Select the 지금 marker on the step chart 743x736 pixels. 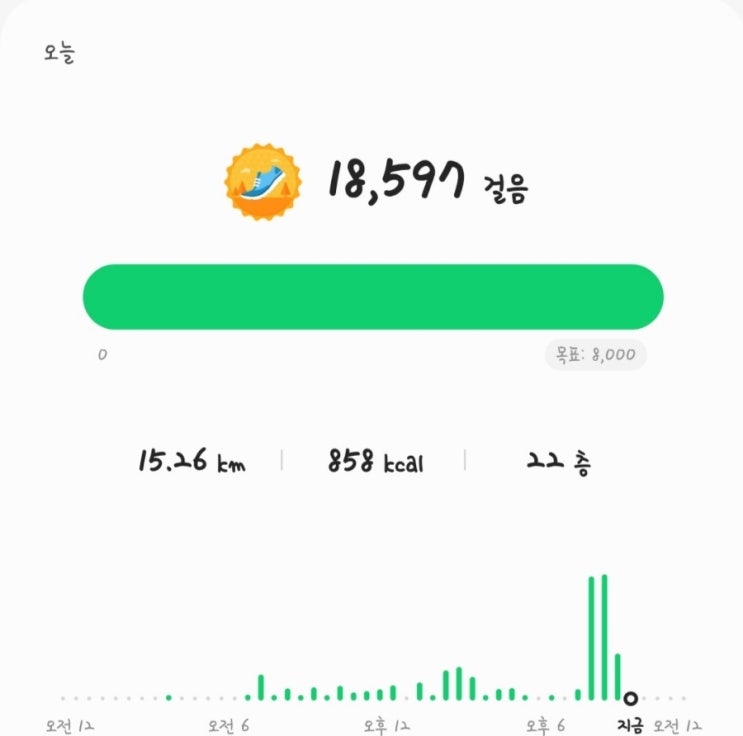631,698
